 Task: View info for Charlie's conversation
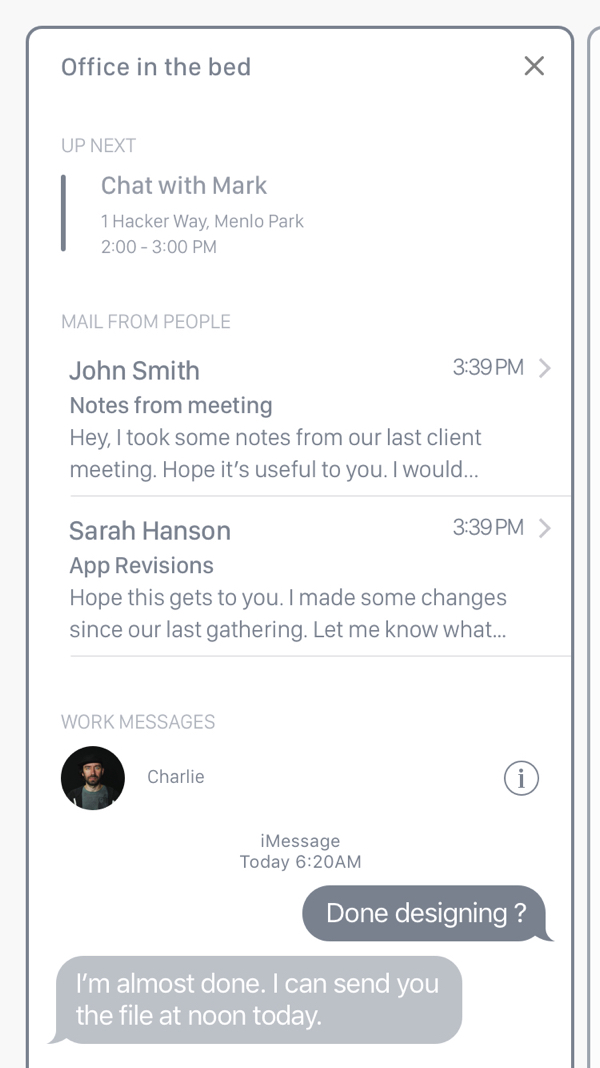click(521, 778)
